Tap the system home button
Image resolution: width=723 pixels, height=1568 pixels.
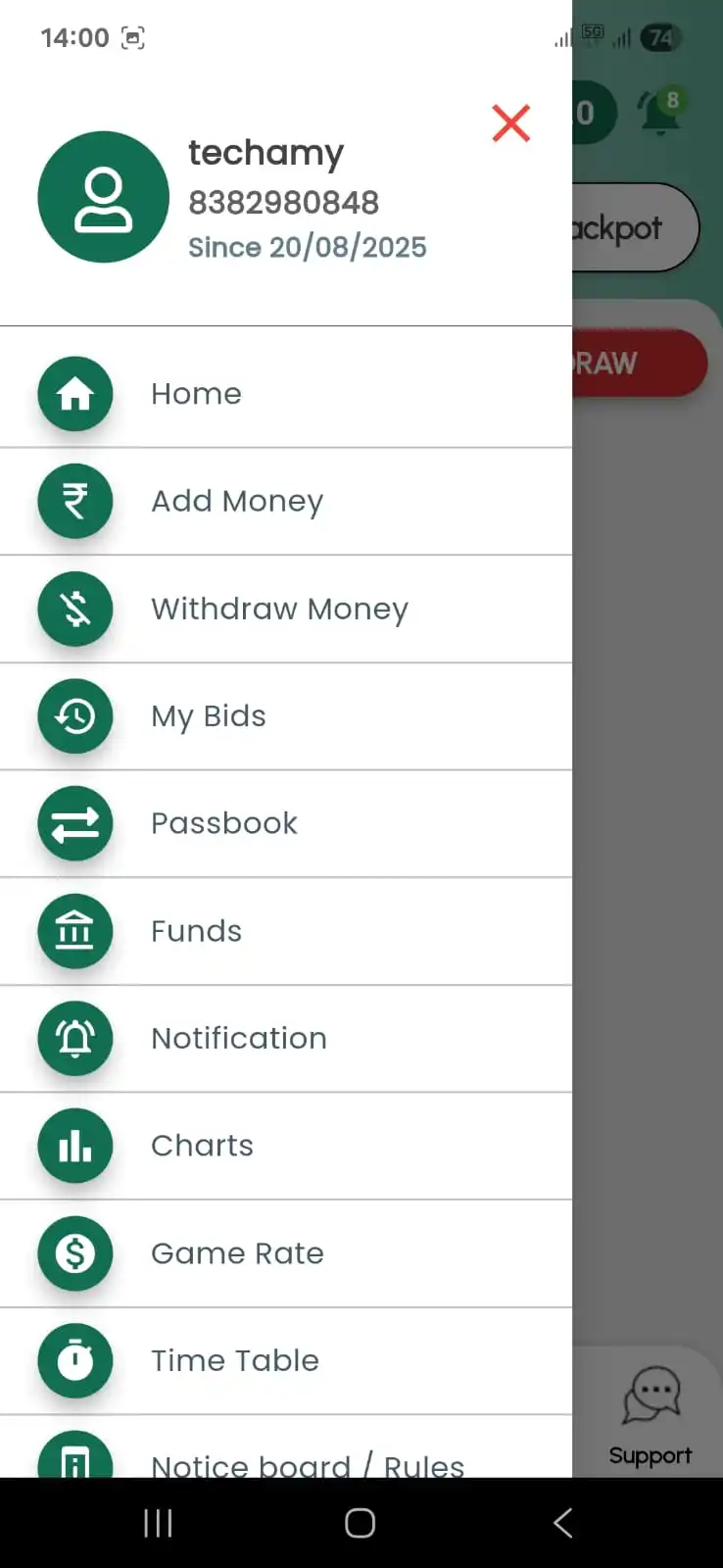(x=360, y=1523)
